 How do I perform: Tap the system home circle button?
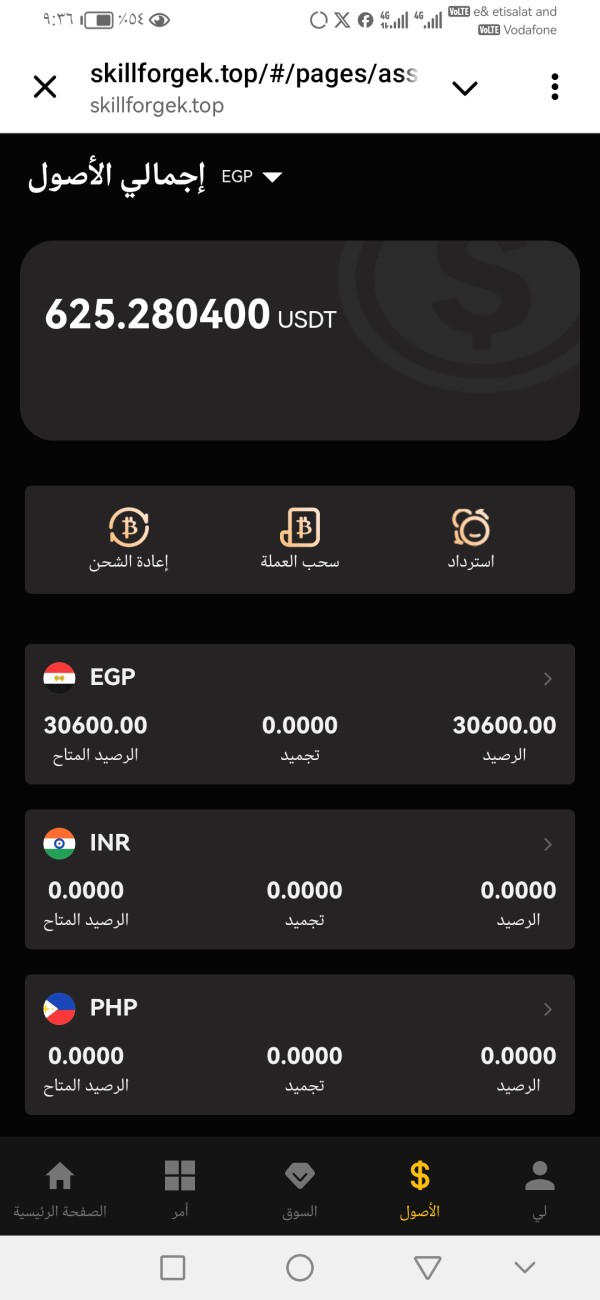click(300, 1268)
